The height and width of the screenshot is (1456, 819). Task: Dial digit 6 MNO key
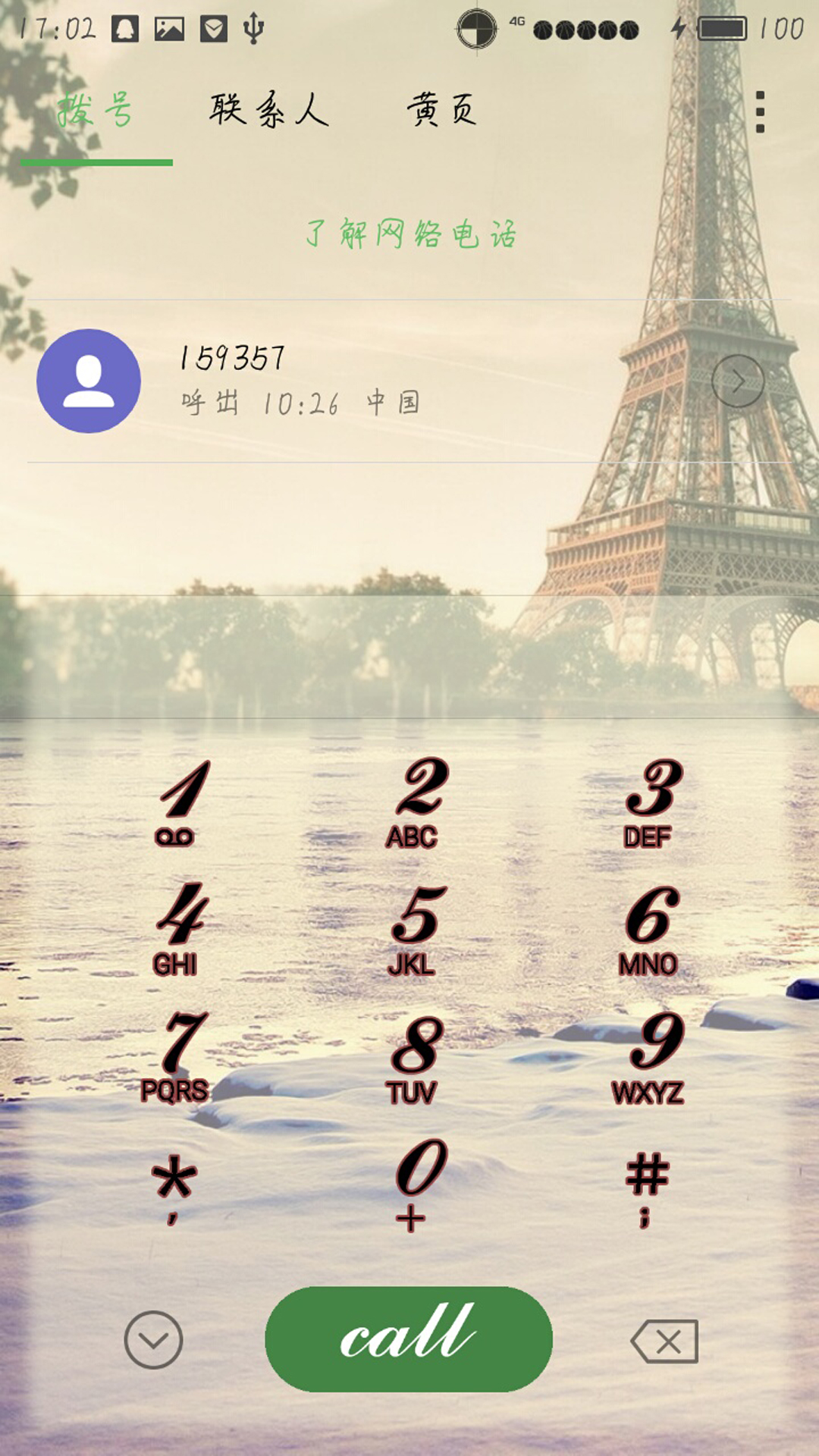point(649,930)
